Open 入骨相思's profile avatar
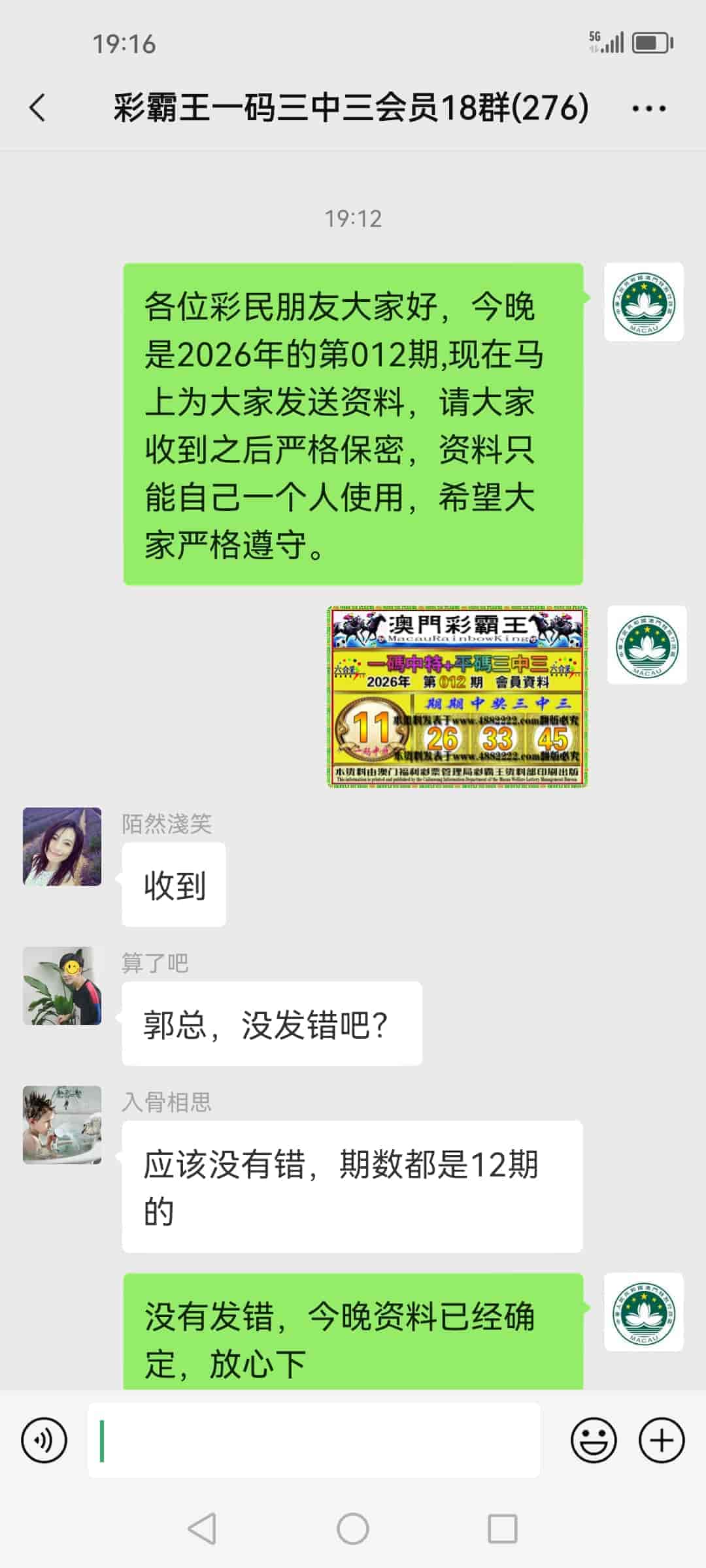 (62, 1125)
